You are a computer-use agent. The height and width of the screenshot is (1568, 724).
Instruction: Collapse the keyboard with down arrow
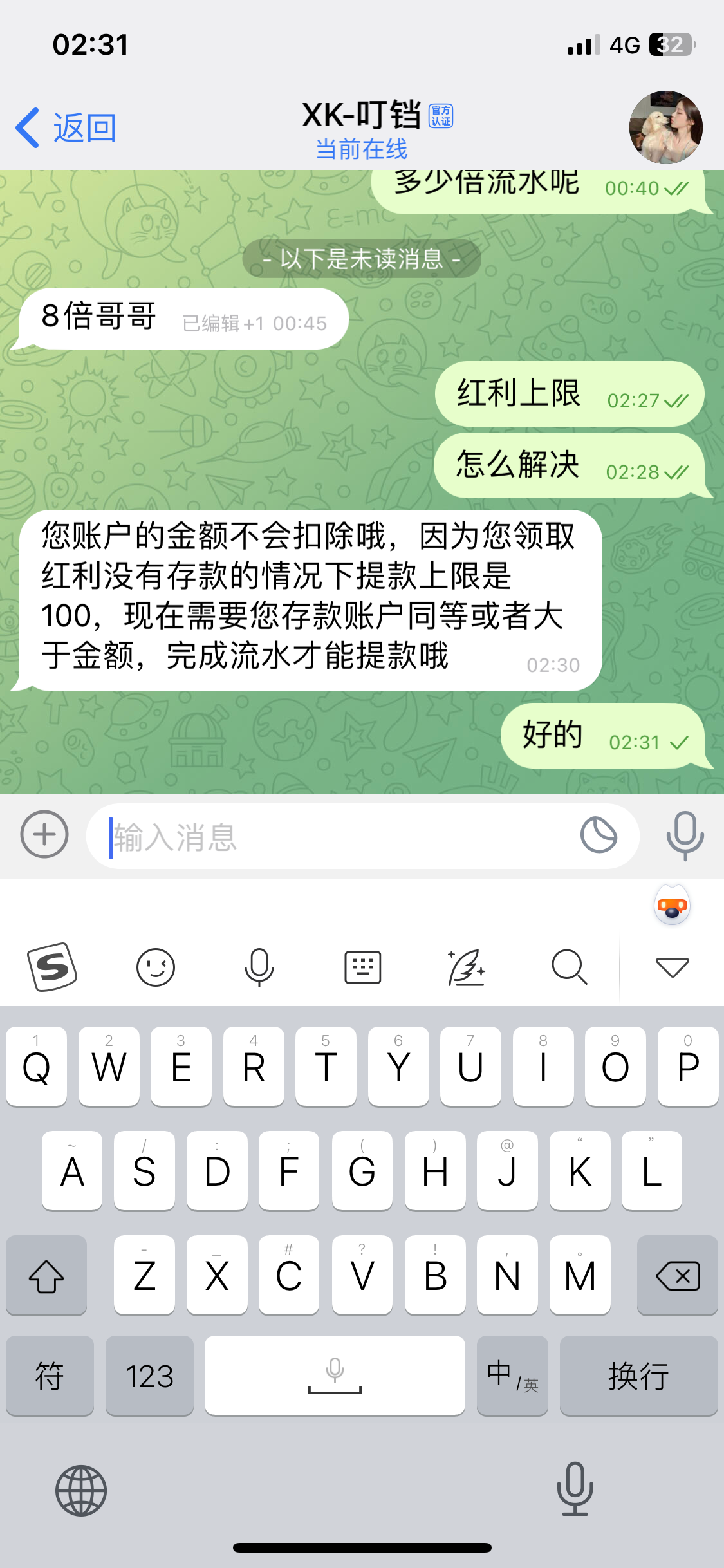pos(672,967)
